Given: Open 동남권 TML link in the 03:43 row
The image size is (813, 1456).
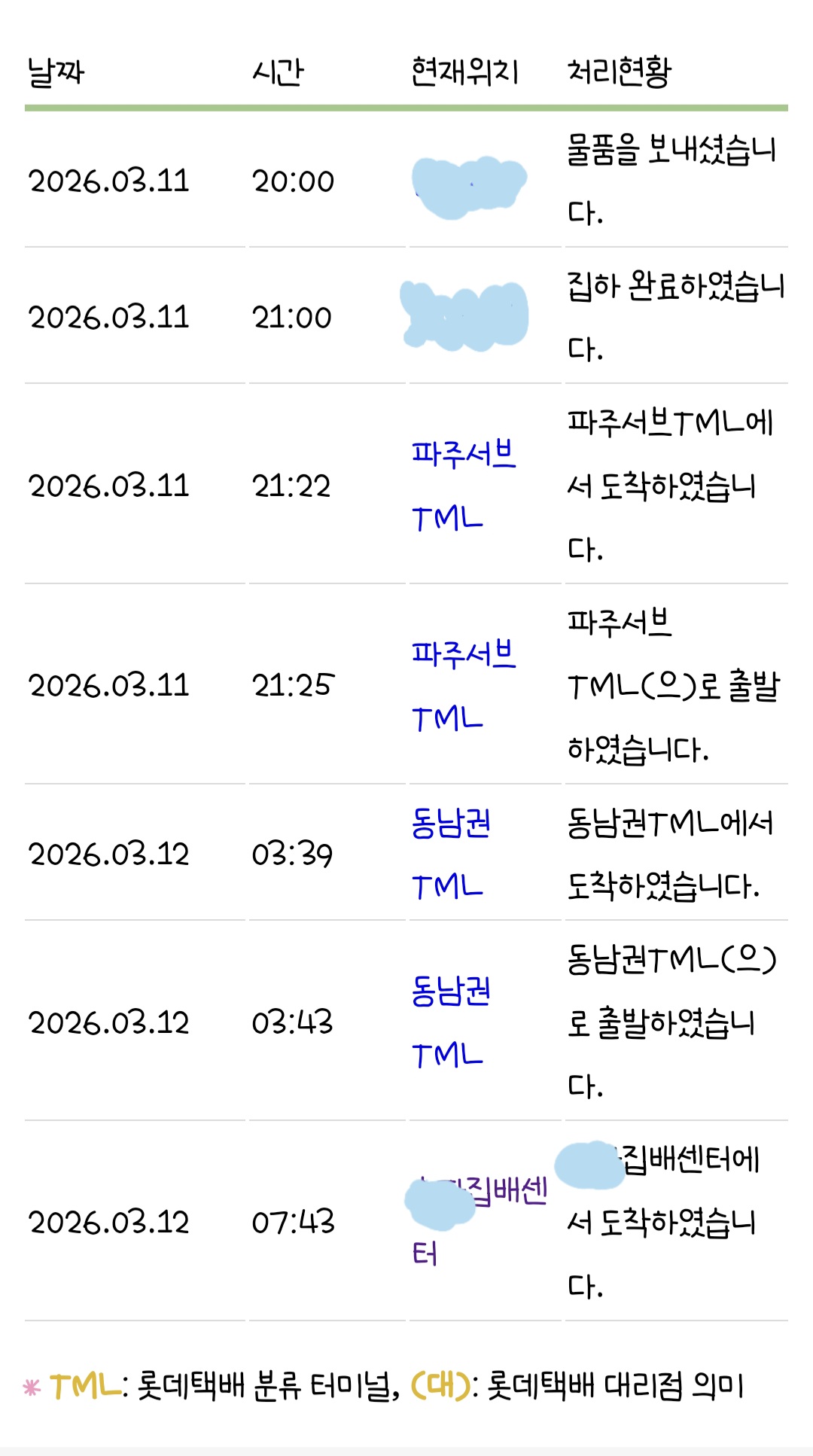Looking at the screenshot, I should 452,1022.
